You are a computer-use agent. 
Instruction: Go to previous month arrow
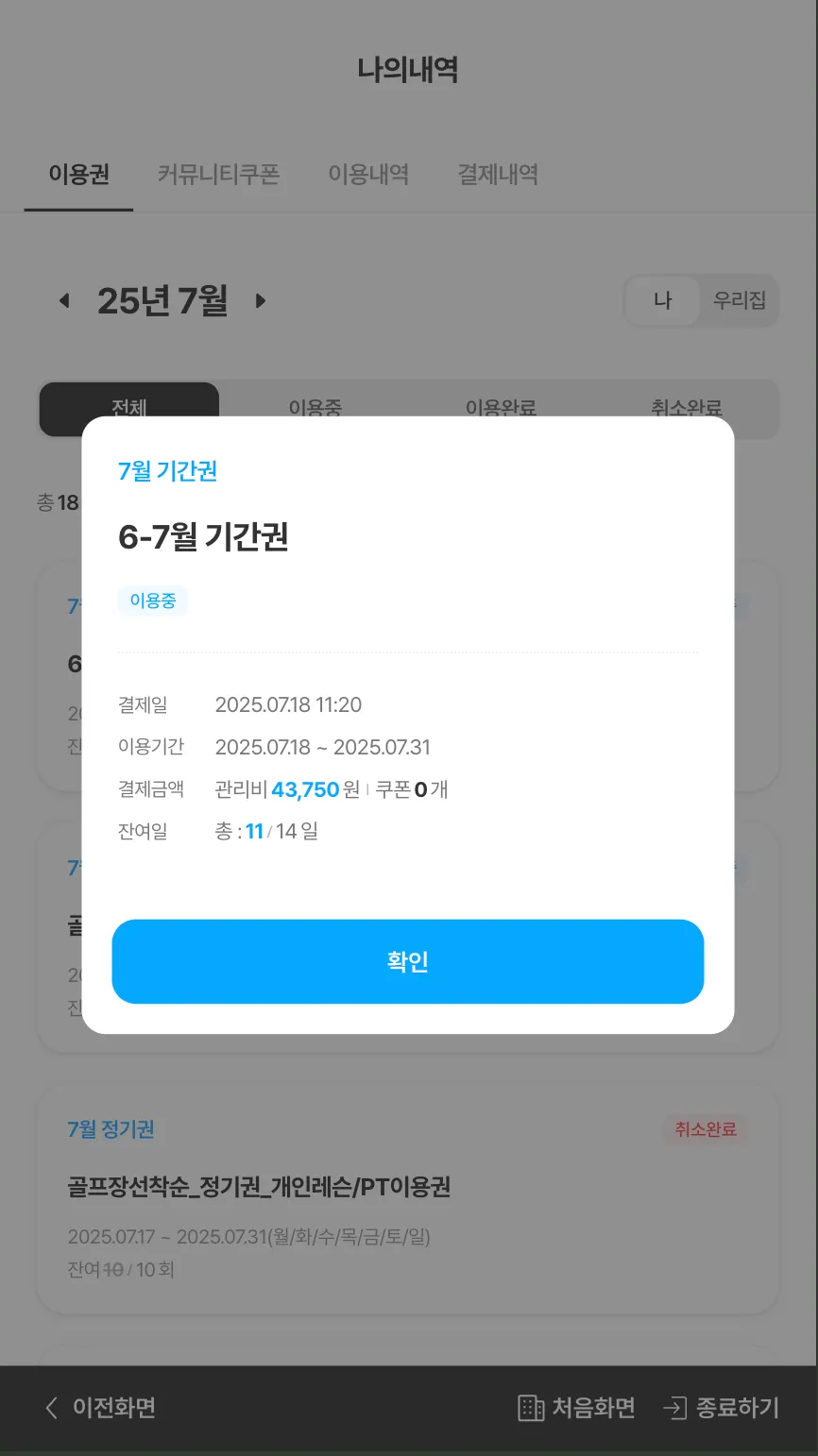point(64,301)
